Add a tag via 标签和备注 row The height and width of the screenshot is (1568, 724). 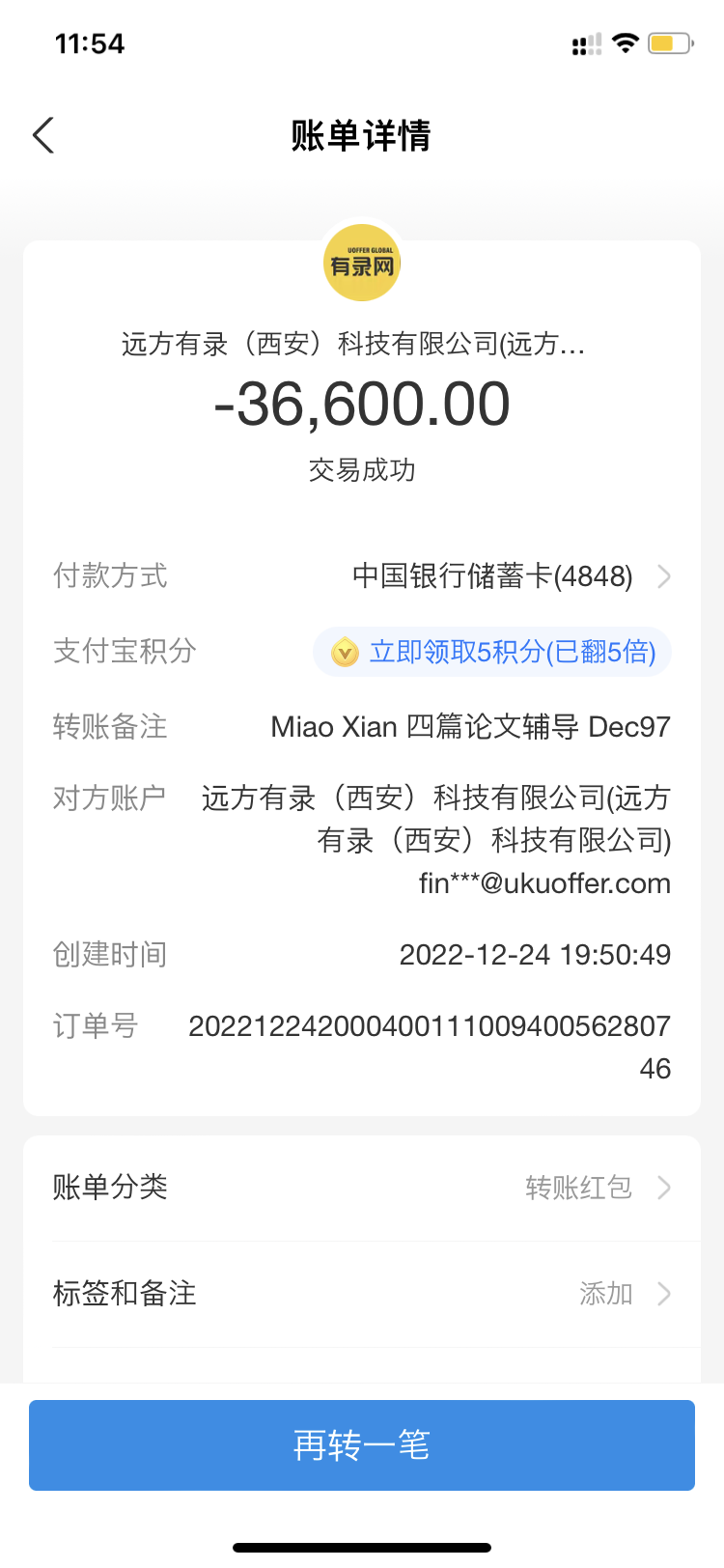[x=362, y=1294]
